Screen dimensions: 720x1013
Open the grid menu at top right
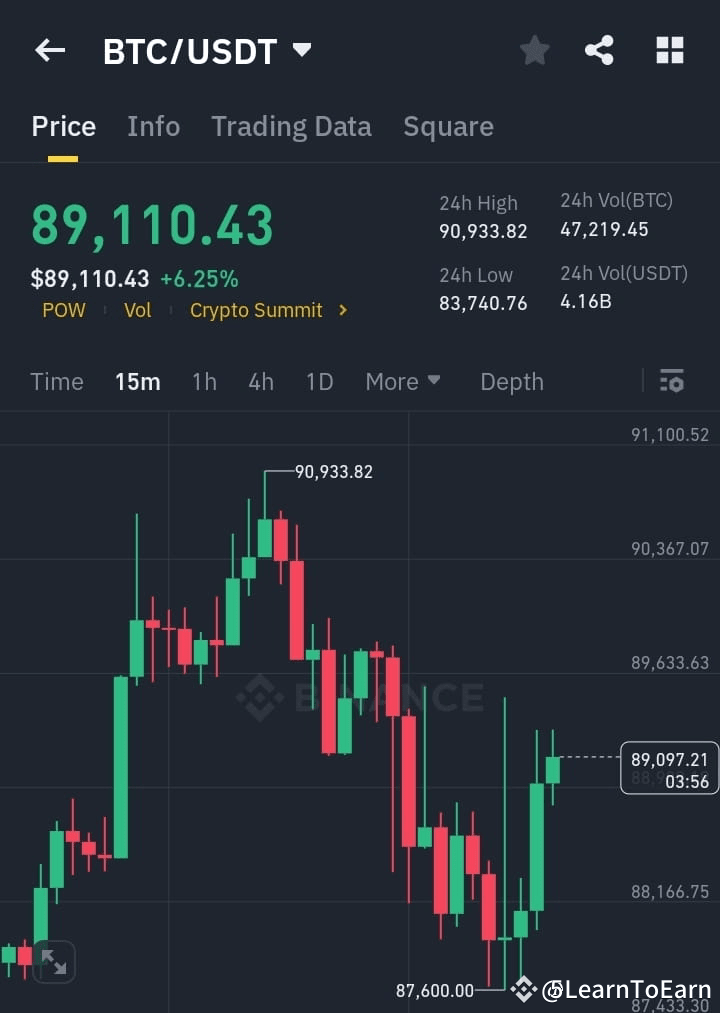point(669,50)
